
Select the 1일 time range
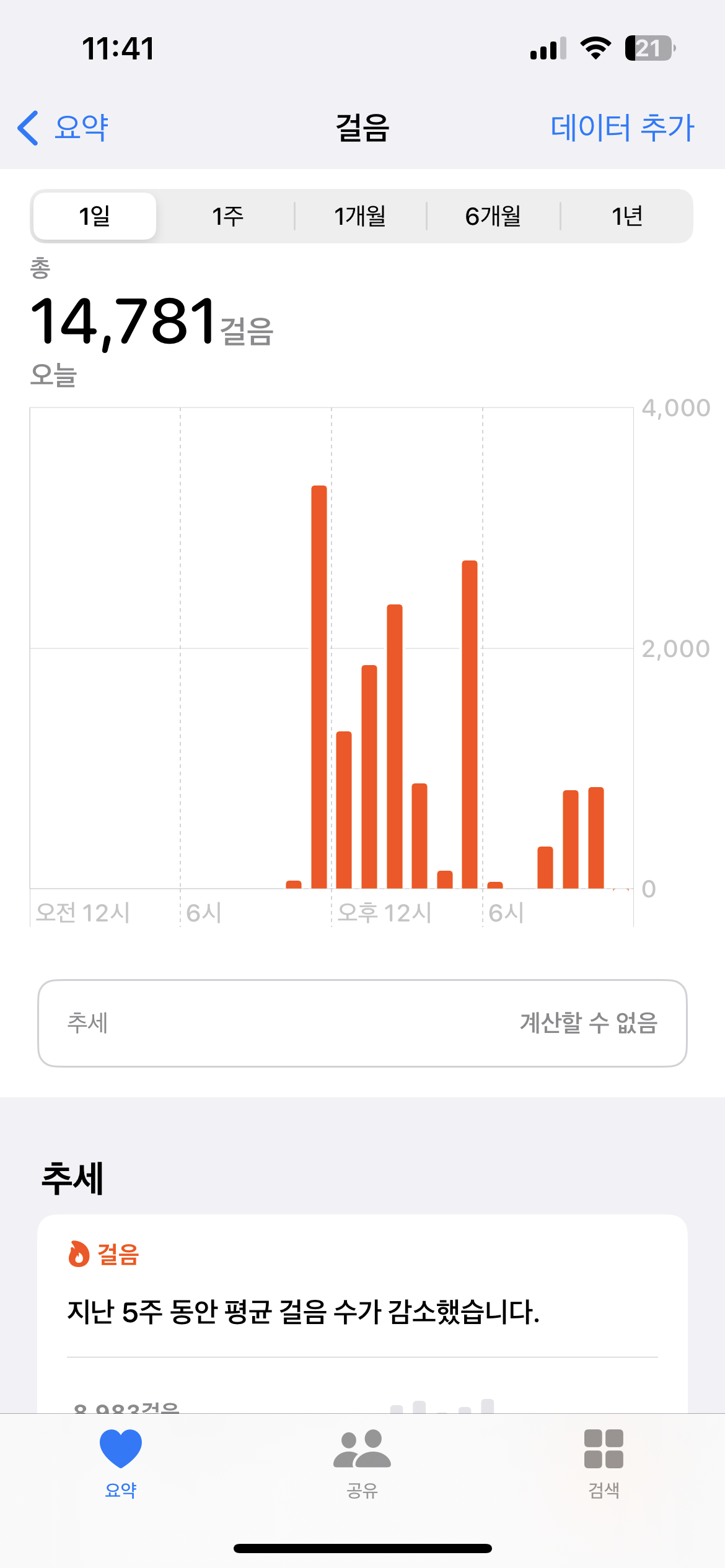(94, 216)
